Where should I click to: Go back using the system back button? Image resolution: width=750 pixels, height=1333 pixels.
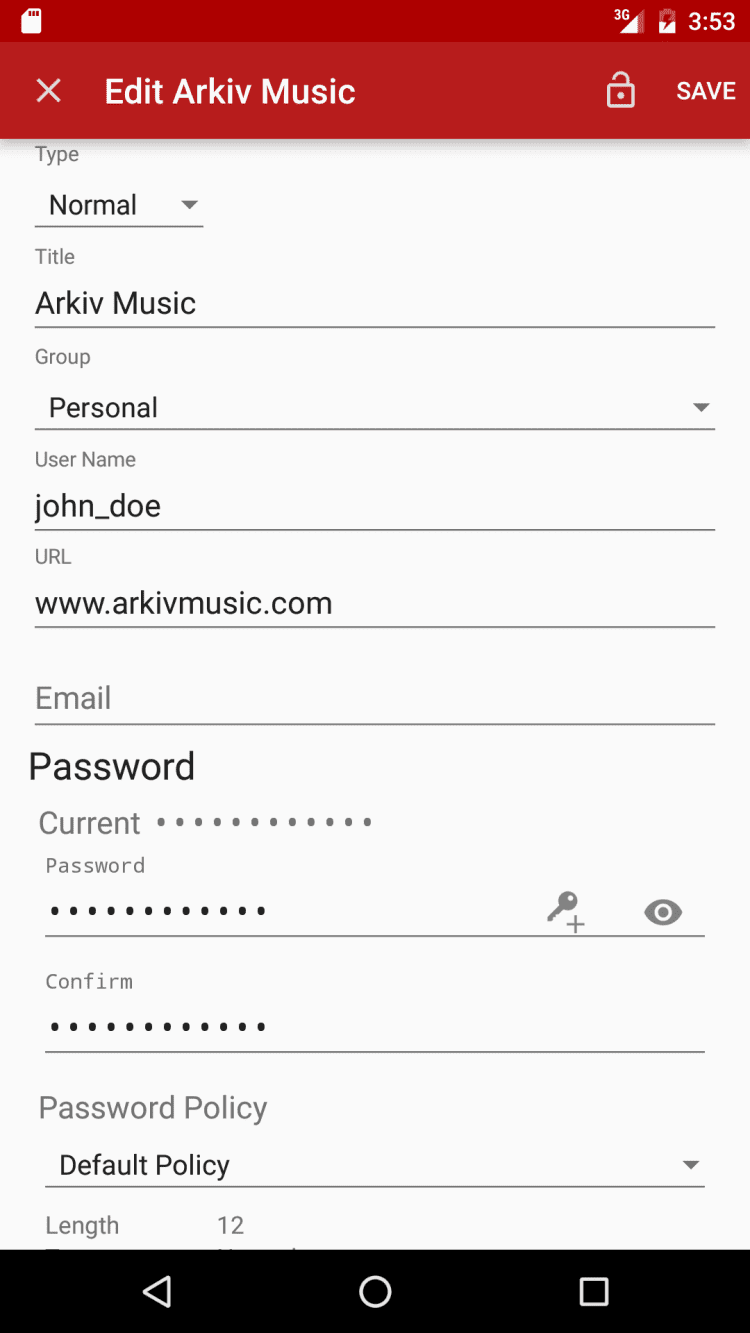tap(157, 1292)
